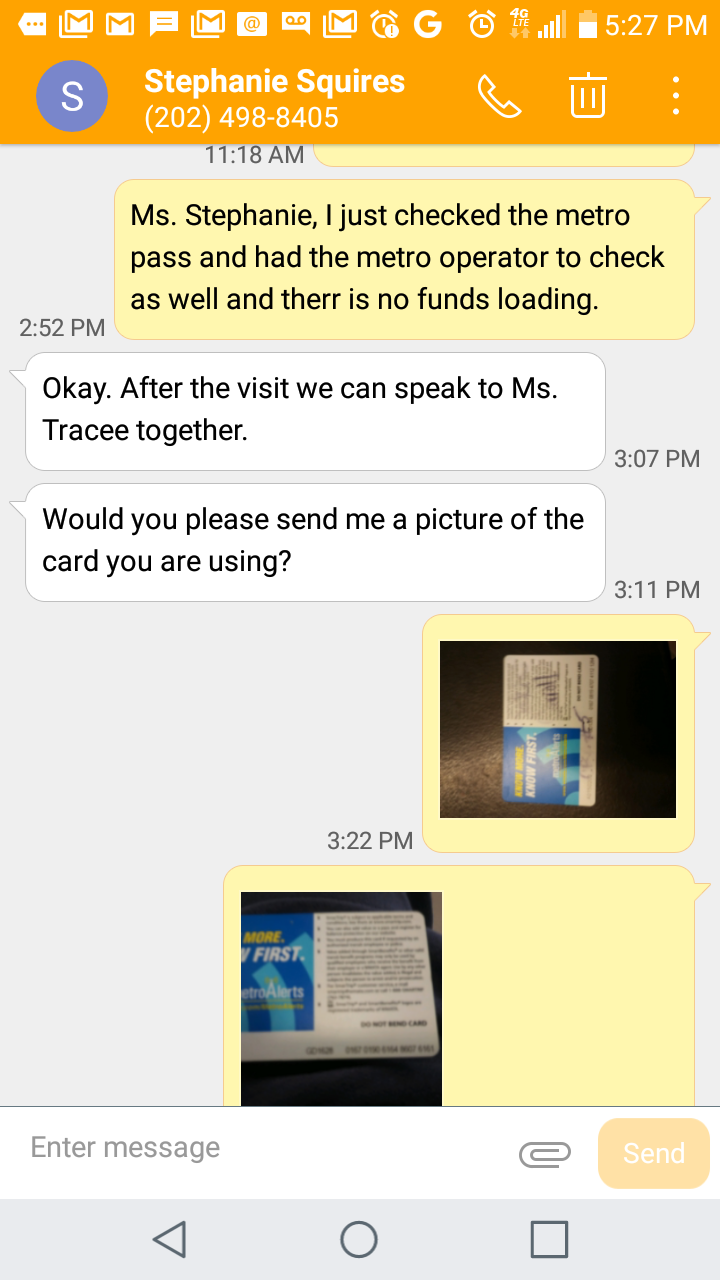Image resolution: width=720 pixels, height=1280 pixels.
Task: Call Stephanie Squires with the phone icon
Action: [499, 96]
